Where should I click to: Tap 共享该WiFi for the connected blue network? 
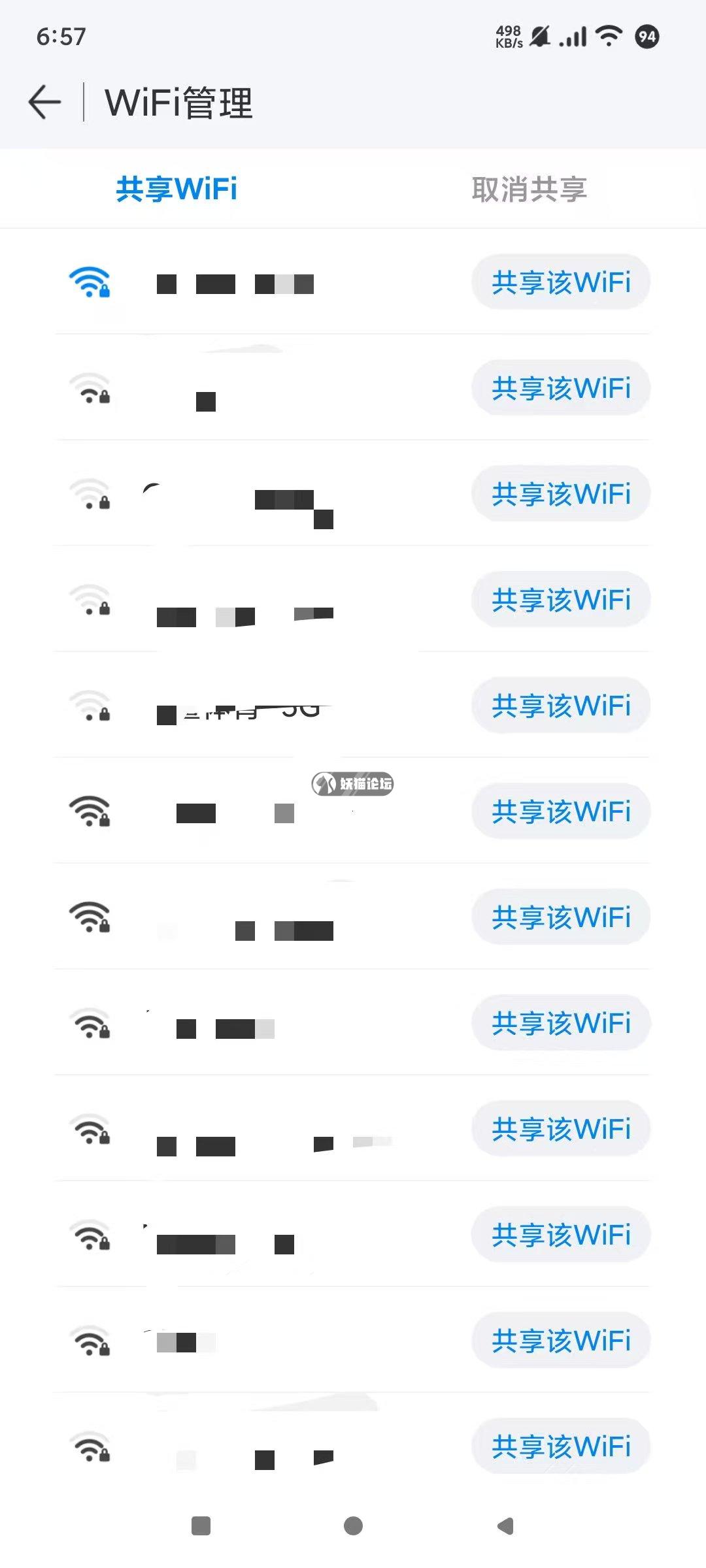[x=560, y=282]
